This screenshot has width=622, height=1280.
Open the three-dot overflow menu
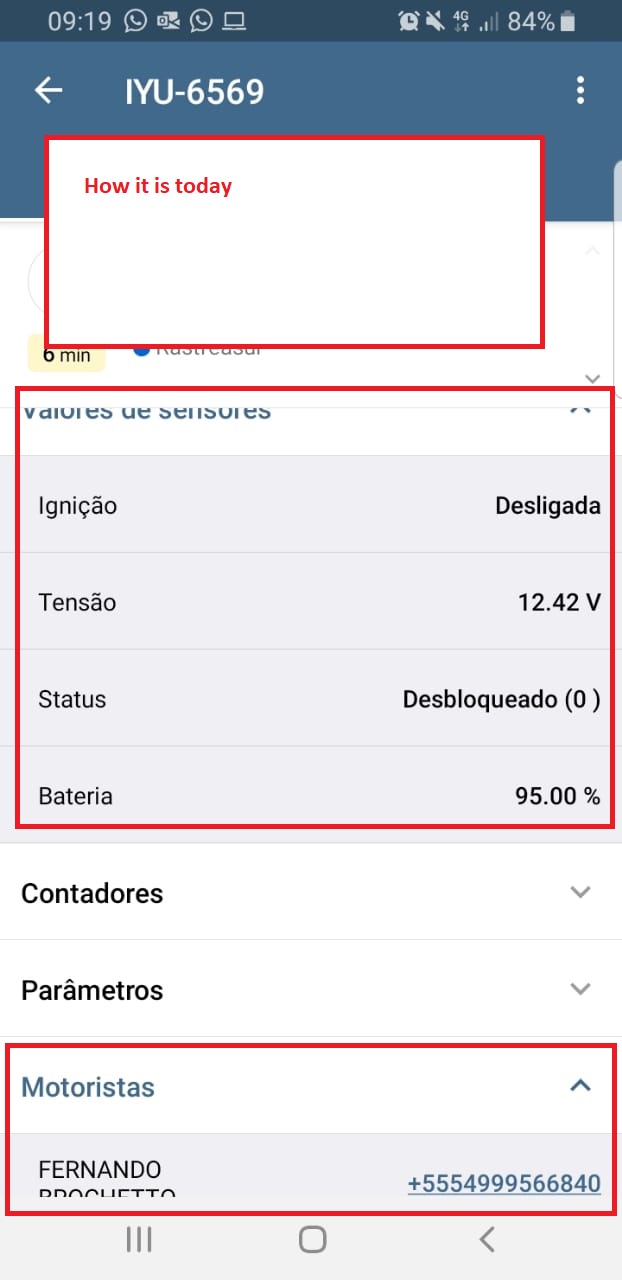click(x=580, y=91)
